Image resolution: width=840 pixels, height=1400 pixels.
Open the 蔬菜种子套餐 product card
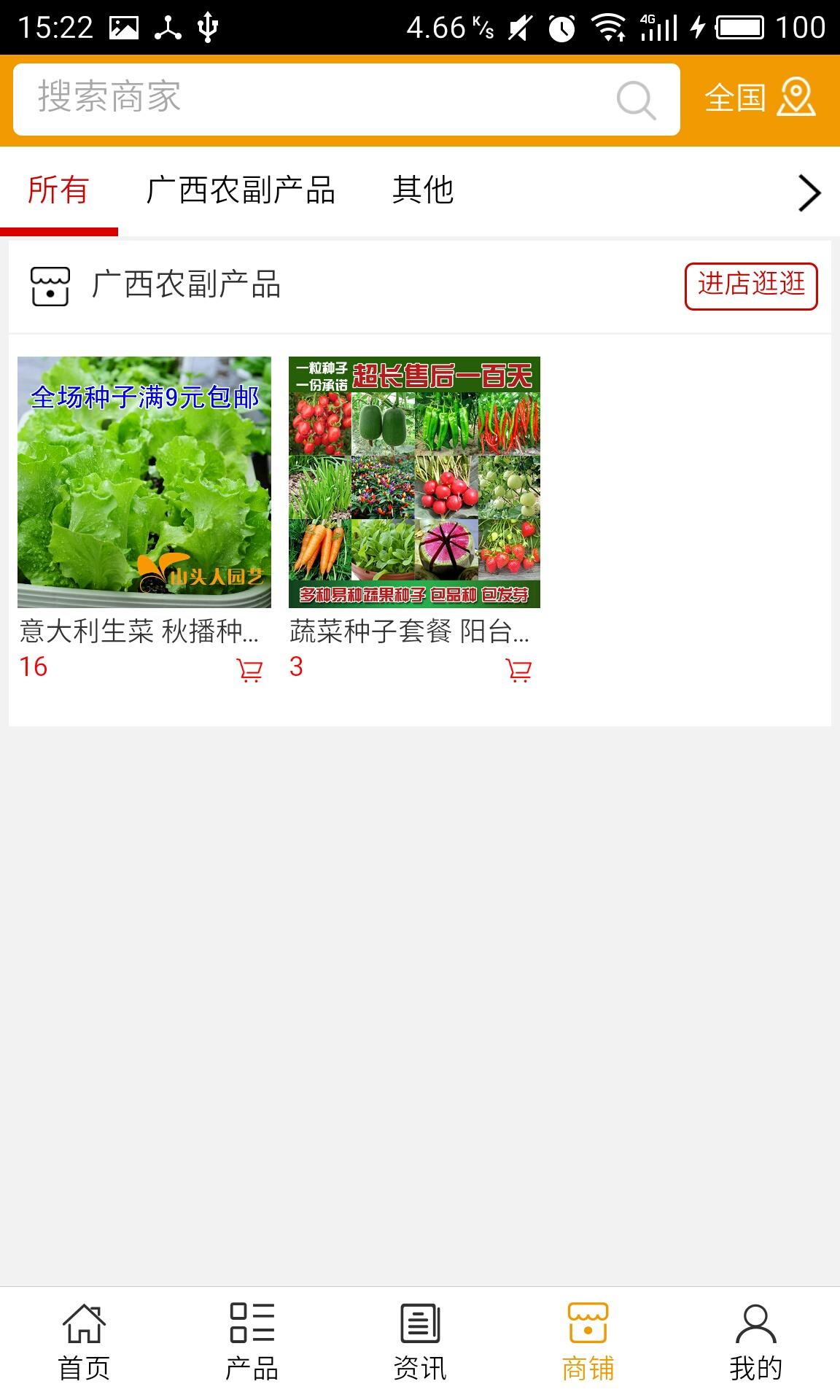tap(414, 482)
